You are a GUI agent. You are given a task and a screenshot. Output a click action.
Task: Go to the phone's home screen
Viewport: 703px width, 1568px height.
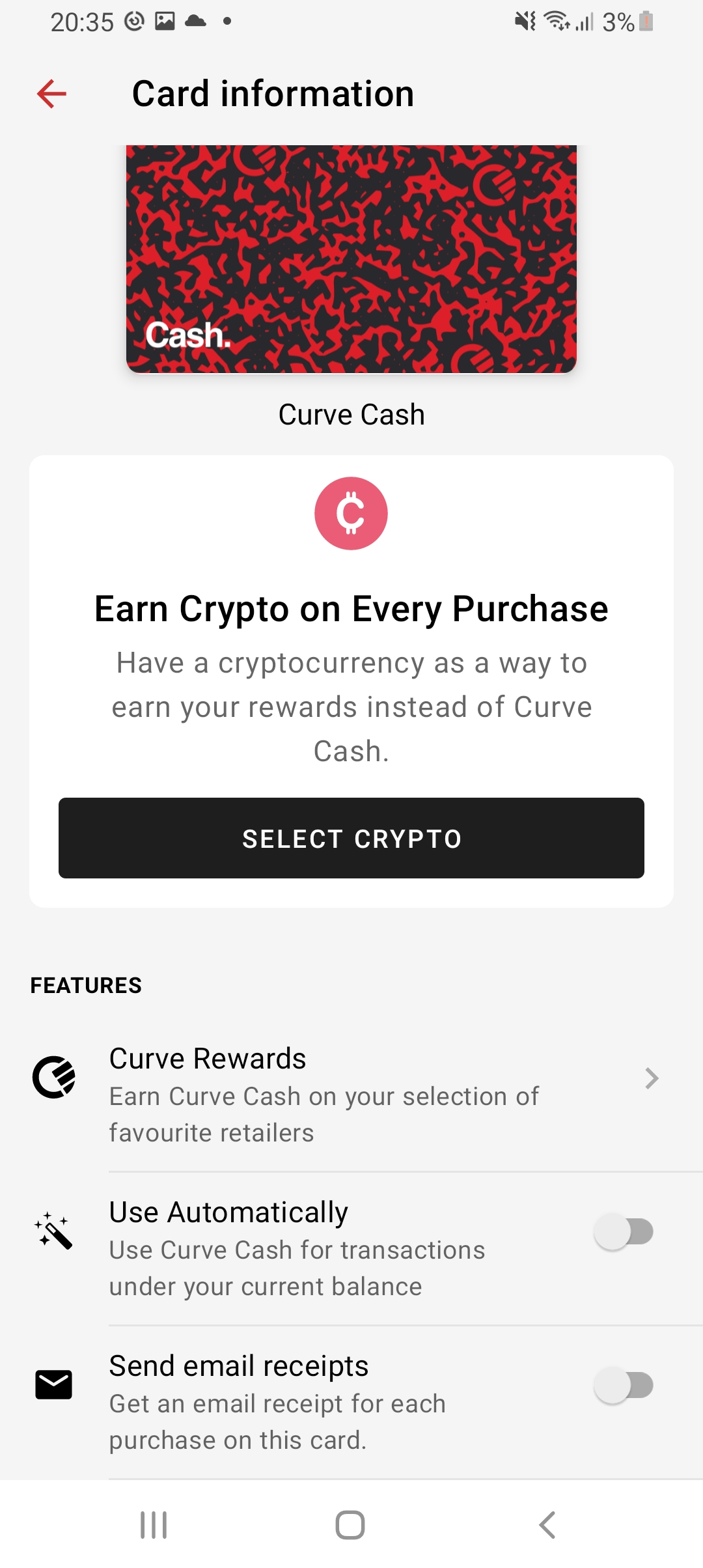[350, 1525]
